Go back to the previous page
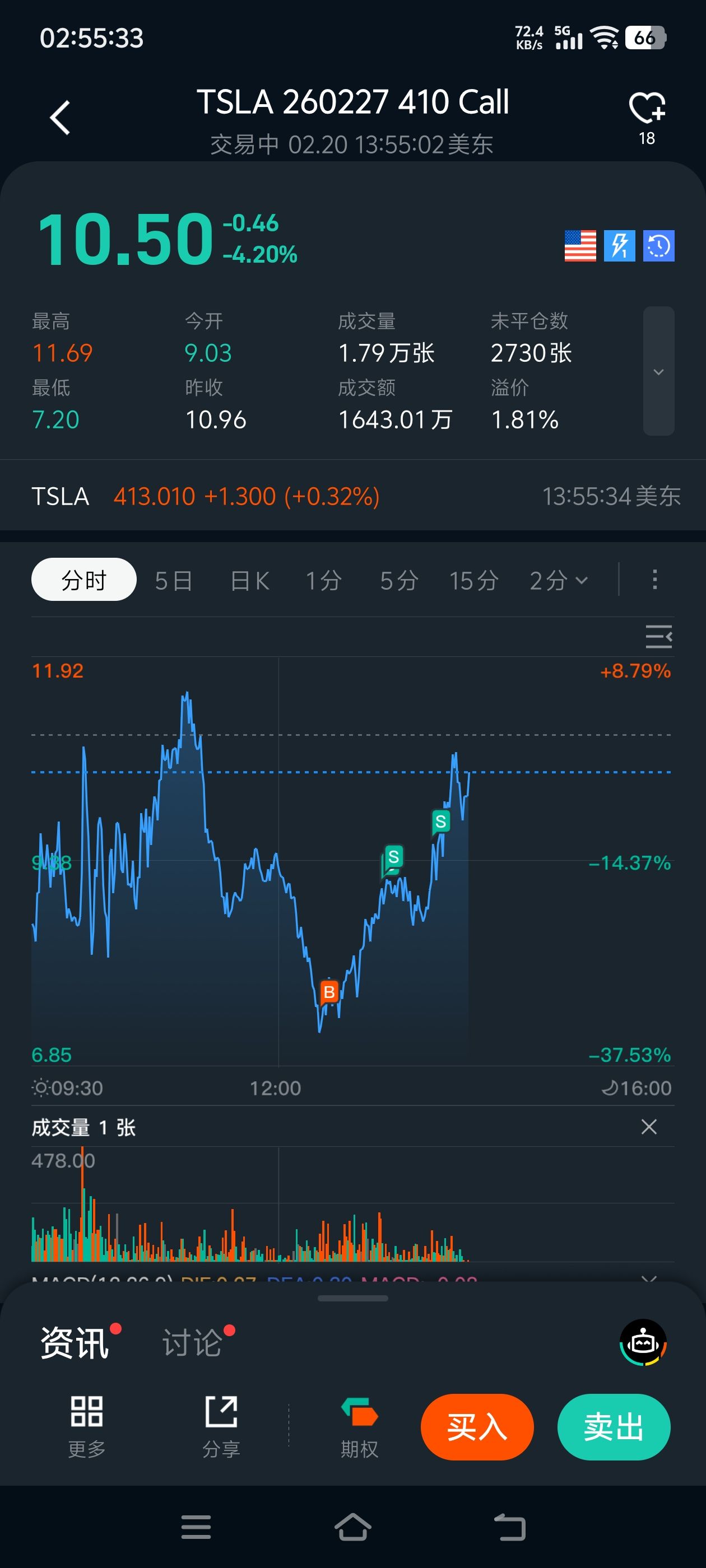The height and width of the screenshot is (1568, 706). point(60,118)
